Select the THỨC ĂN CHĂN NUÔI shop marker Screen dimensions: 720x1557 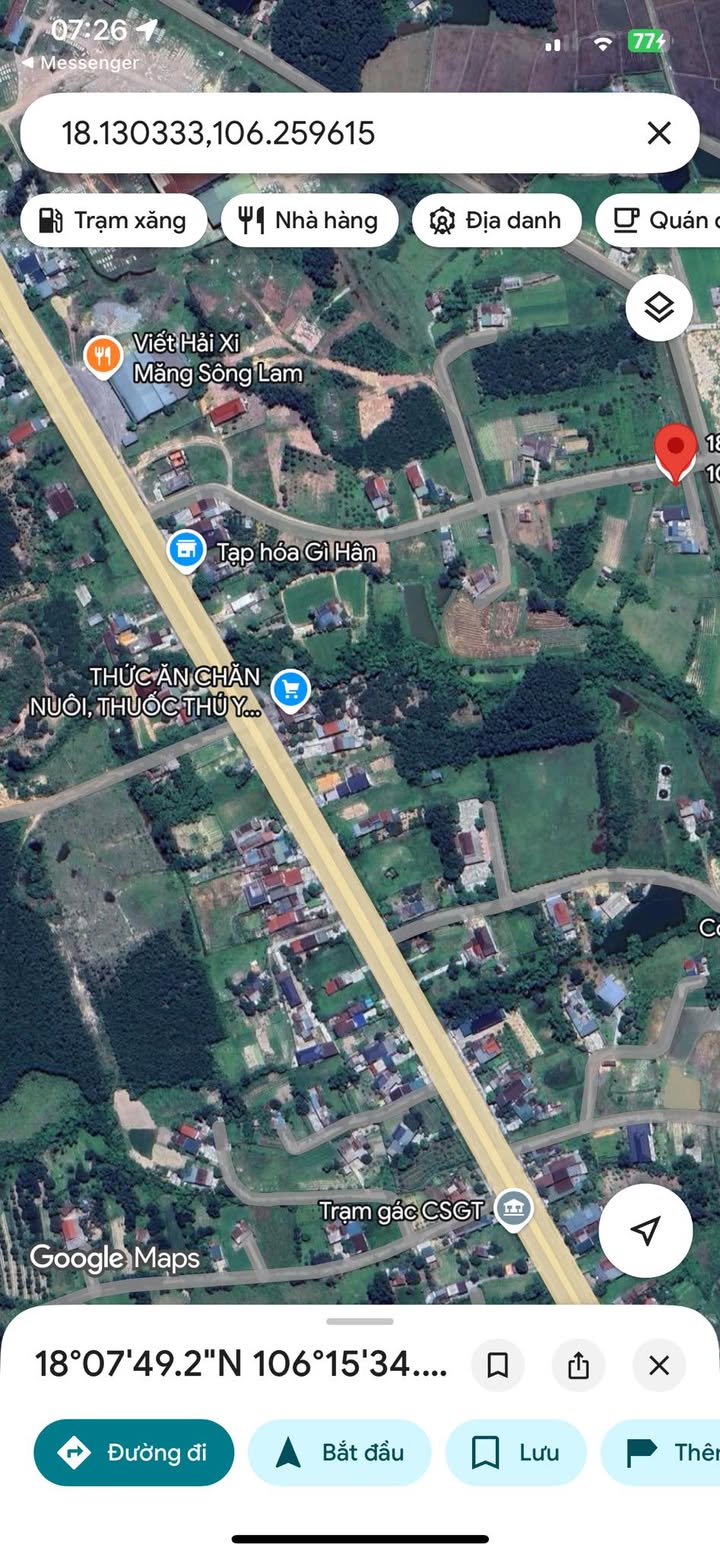click(291, 689)
